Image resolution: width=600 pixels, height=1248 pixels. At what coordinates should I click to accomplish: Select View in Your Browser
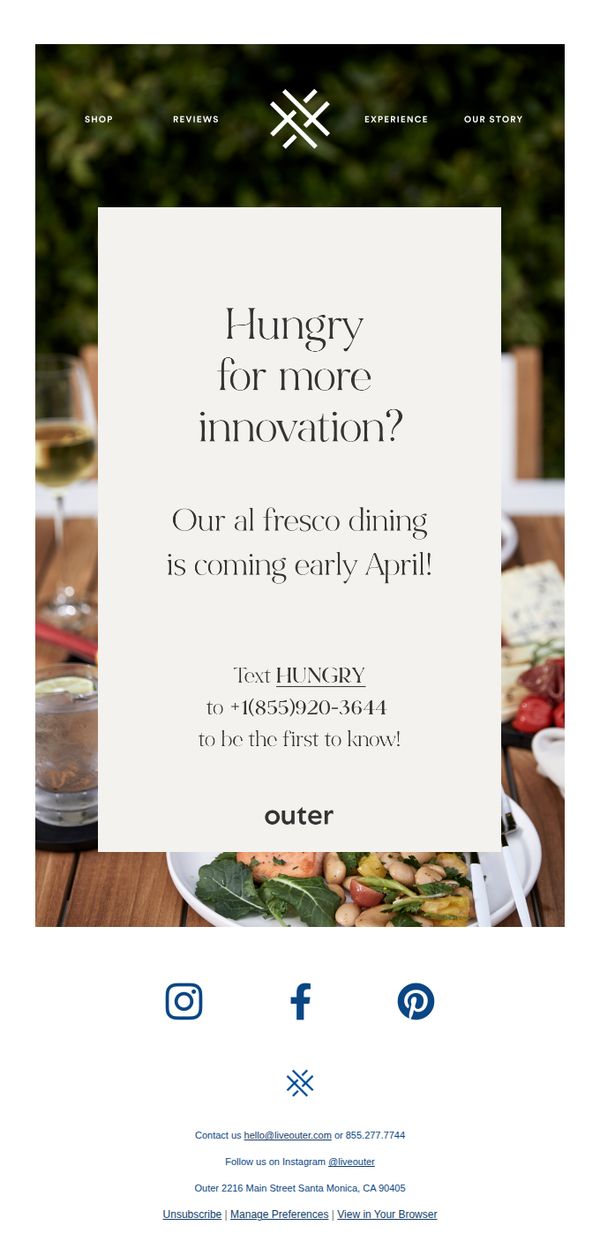(387, 1214)
